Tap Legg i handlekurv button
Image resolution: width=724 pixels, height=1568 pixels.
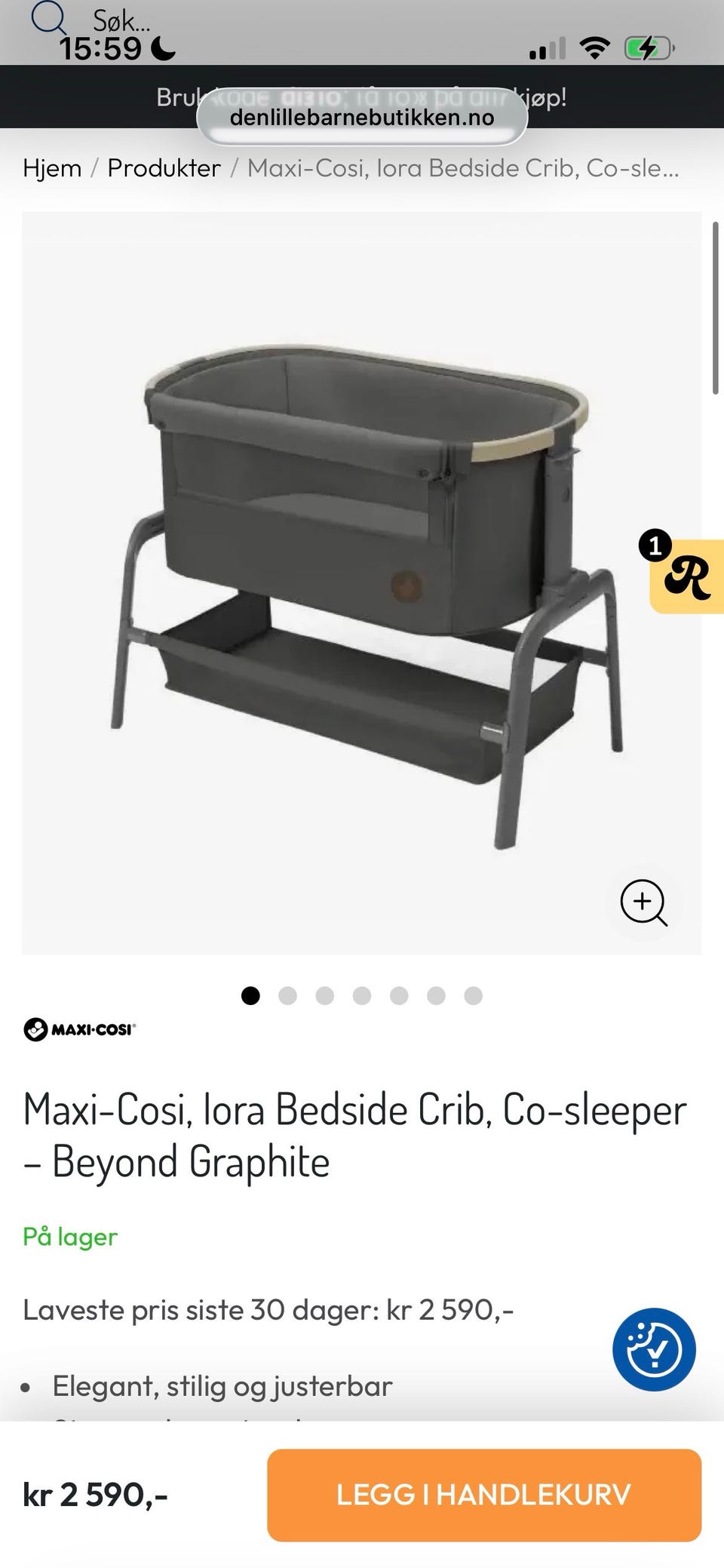(484, 1495)
